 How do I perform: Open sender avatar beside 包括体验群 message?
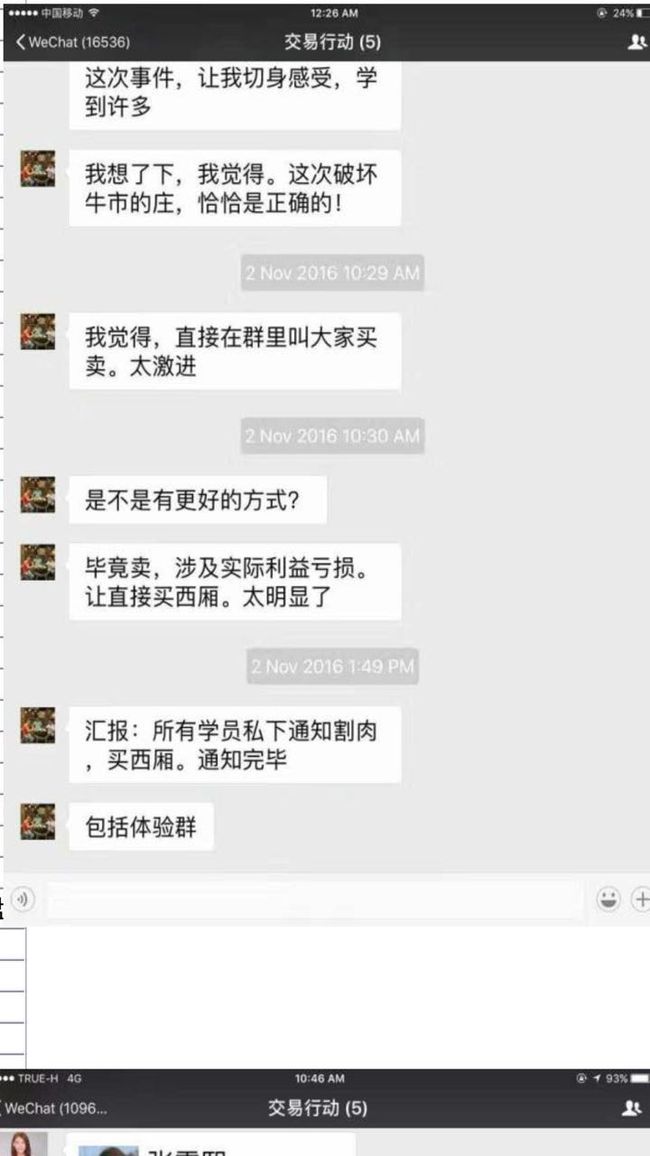click(x=38, y=821)
